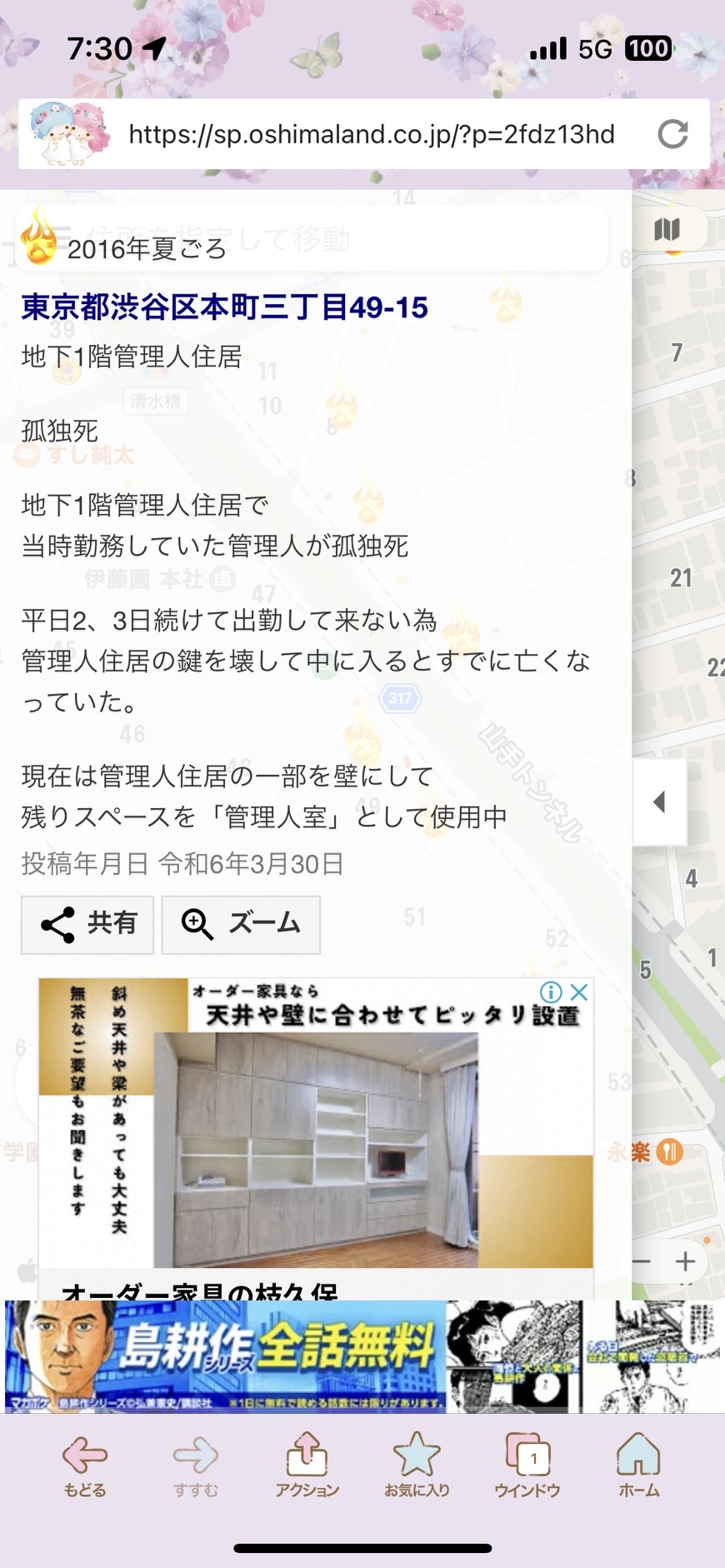Tap the URL address field

click(372, 134)
